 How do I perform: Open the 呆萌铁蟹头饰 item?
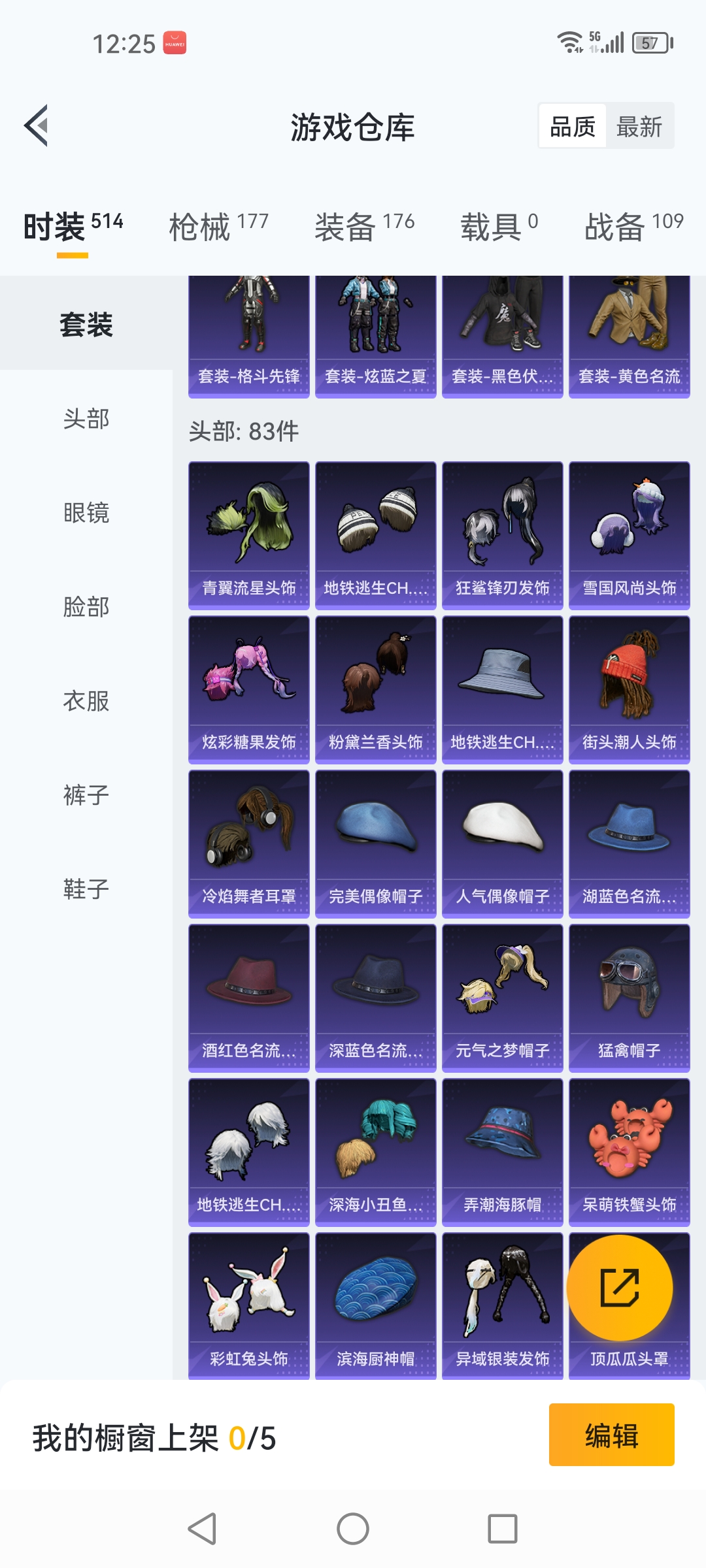629,1152
